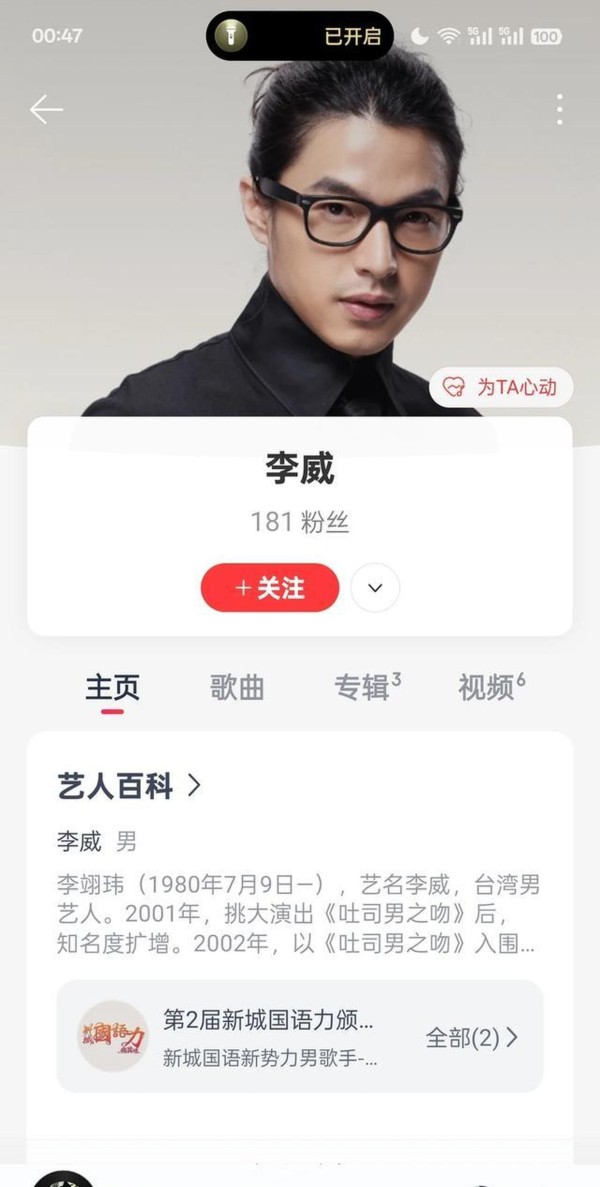600x1187 pixels.
Task: Tap the 为TA心动 button
Action: pyautogui.click(x=502, y=388)
